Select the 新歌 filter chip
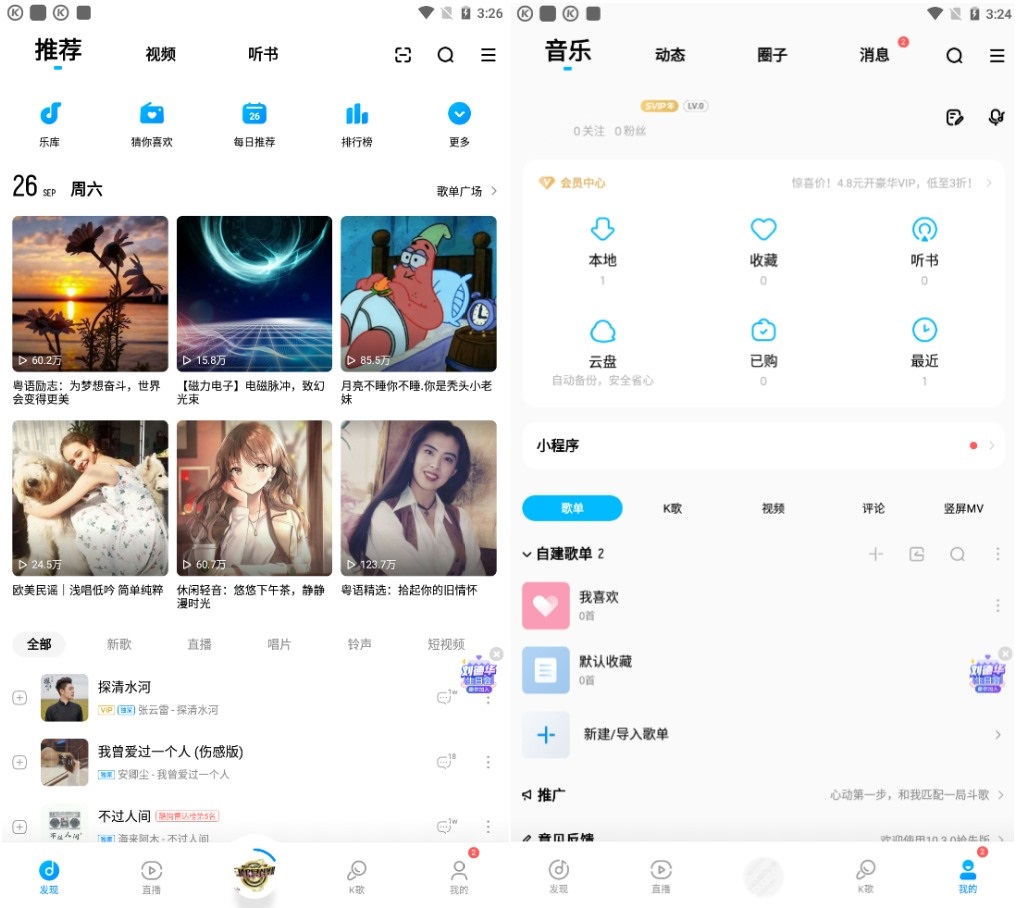The width and height of the screenshot is (1018, 908). click(x=119, y=644)
